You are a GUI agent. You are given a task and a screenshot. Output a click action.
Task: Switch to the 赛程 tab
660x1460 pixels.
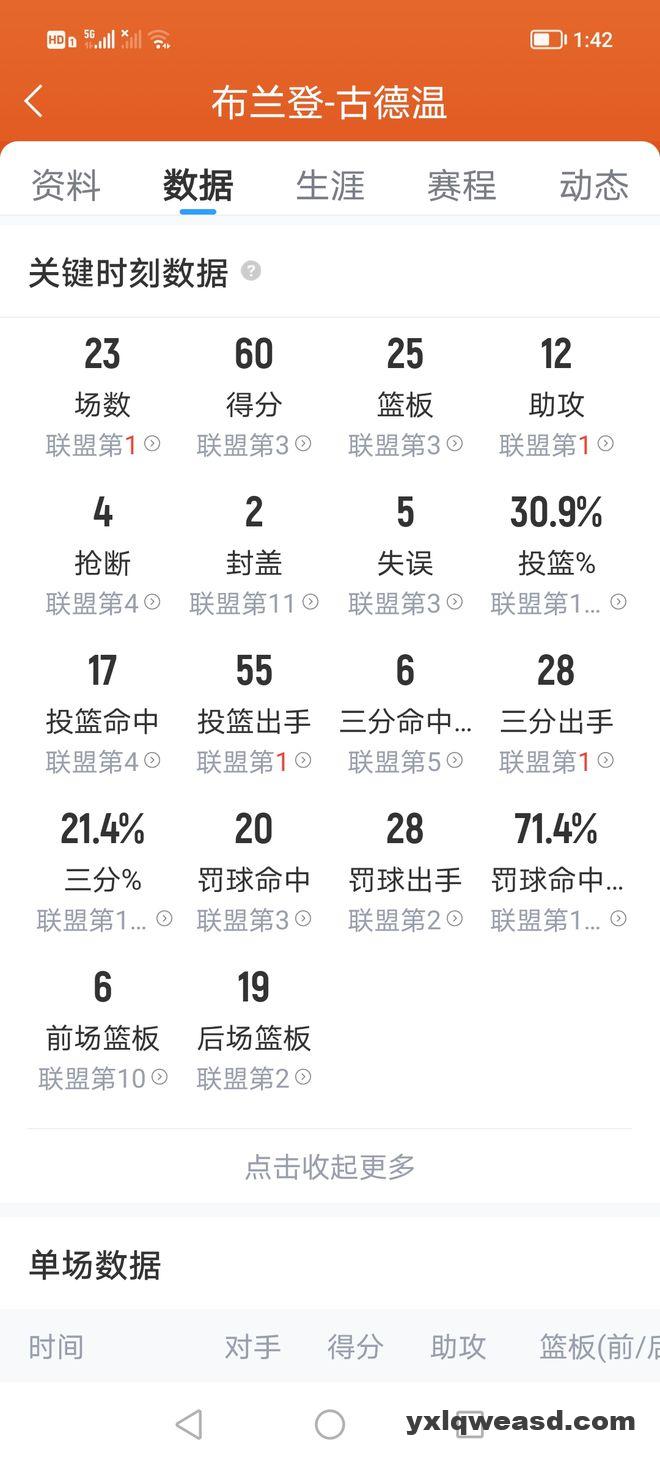[x=462, y=186]
